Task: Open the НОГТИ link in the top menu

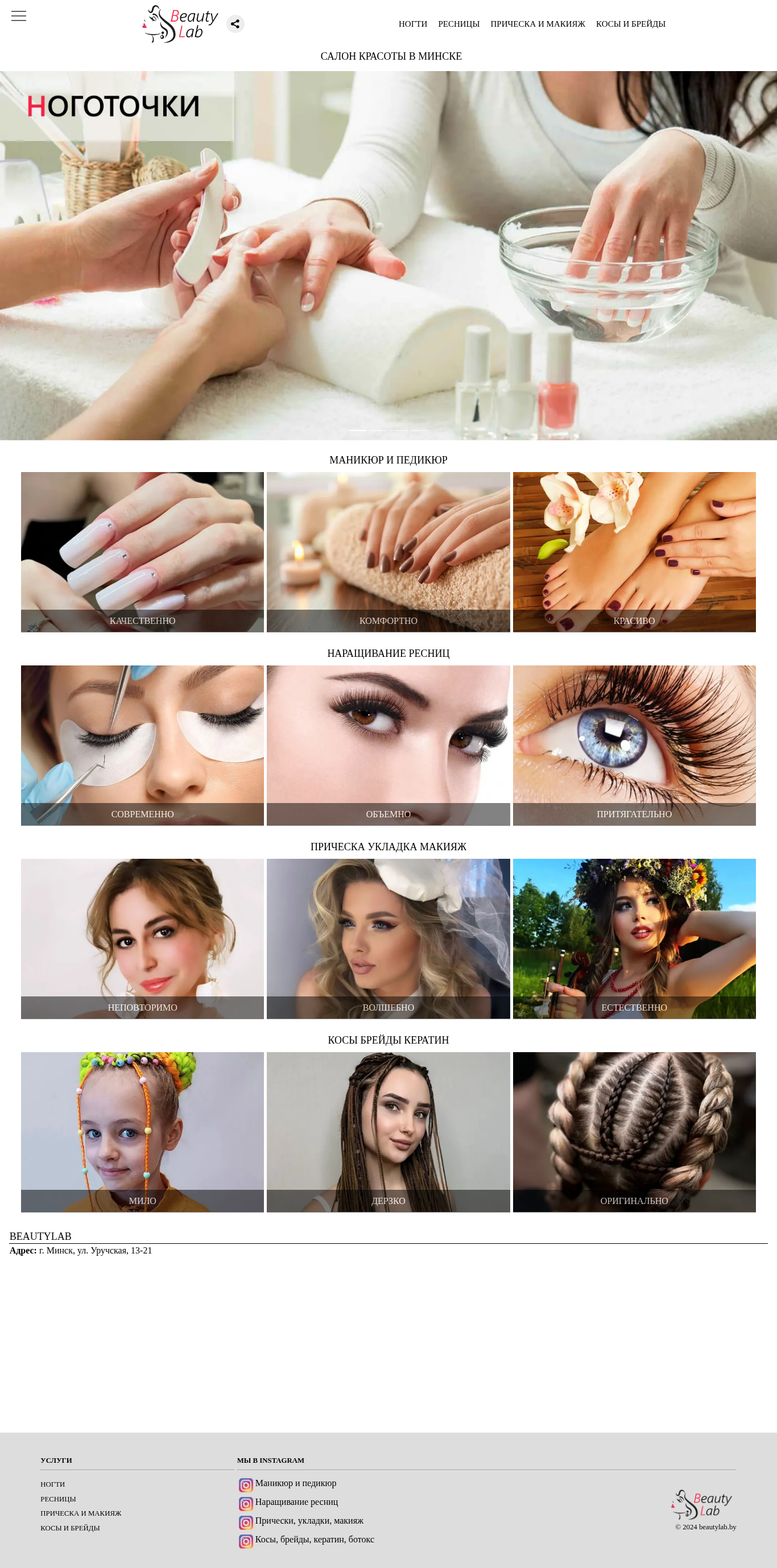Action: (413, 24)
